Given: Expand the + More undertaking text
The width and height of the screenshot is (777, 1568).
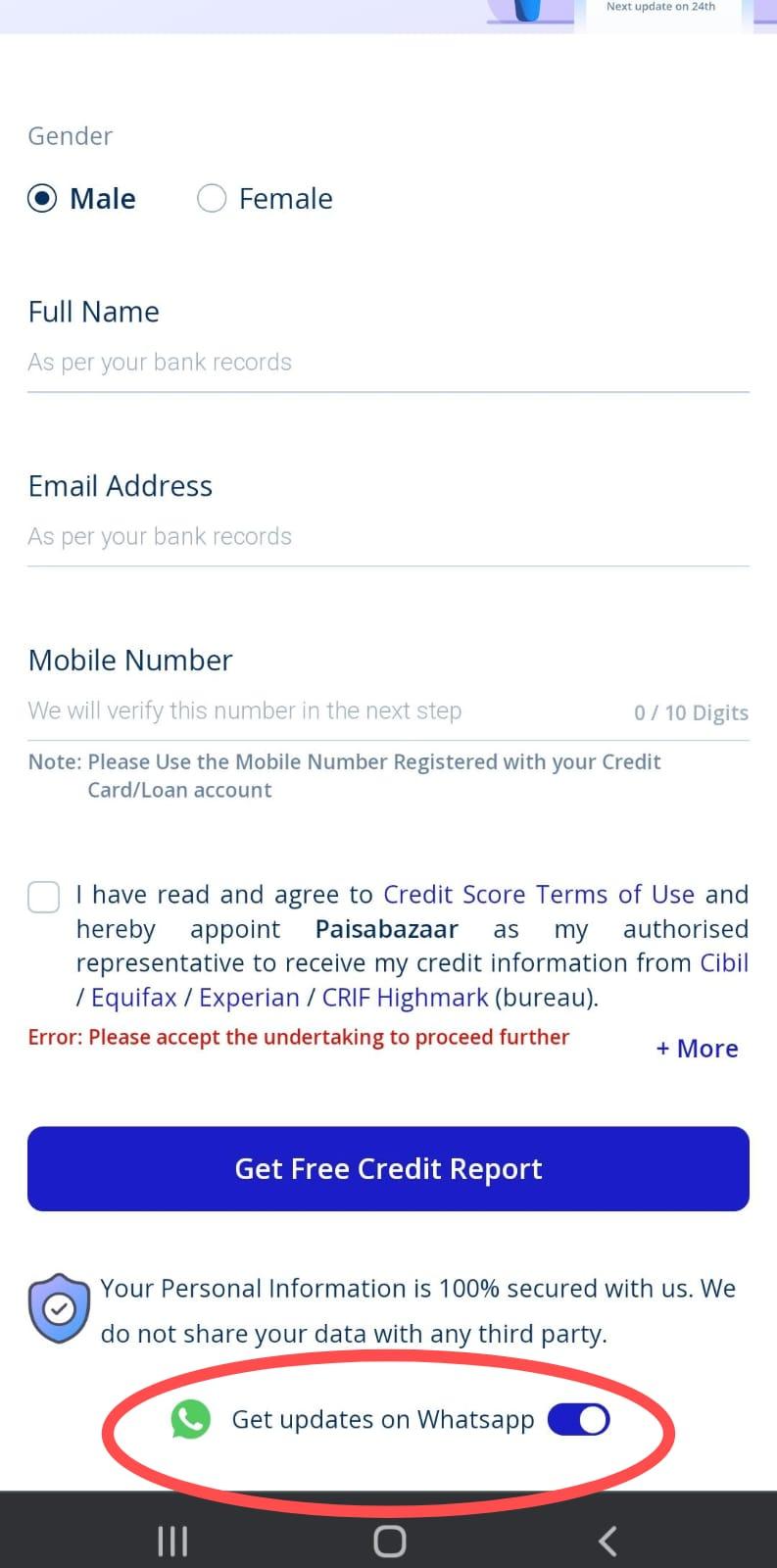Looking at the screenshot, I should tap(697, 1049).
